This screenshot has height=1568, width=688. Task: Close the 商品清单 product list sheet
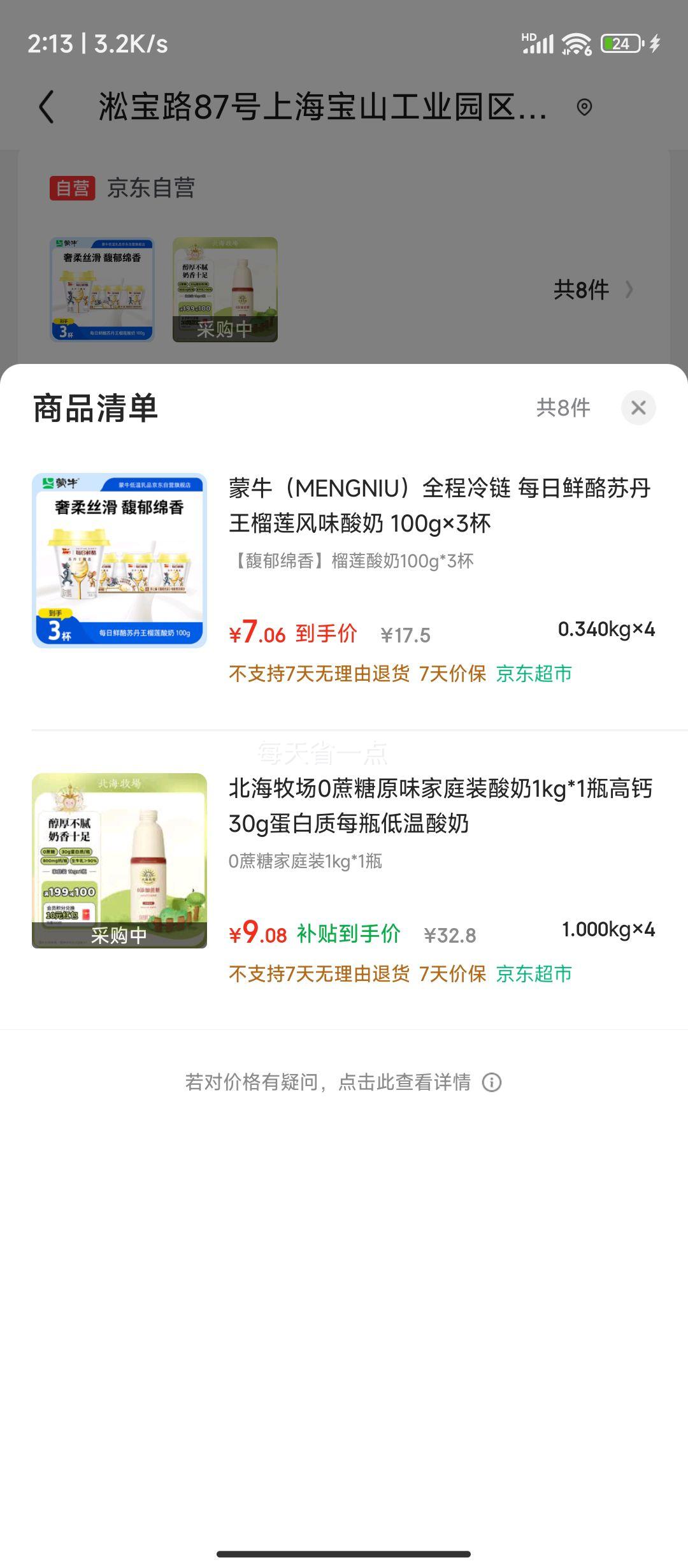[638, 408]
